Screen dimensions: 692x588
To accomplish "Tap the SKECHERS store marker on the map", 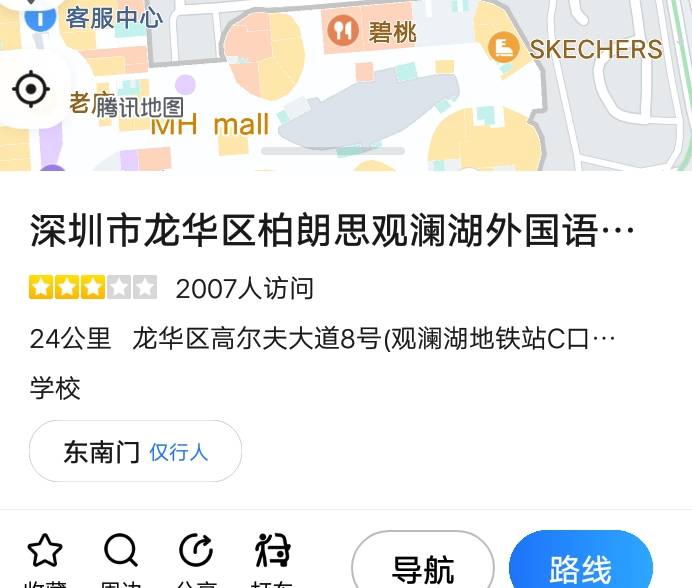I will pyautogui.click(x=503, y=47).
